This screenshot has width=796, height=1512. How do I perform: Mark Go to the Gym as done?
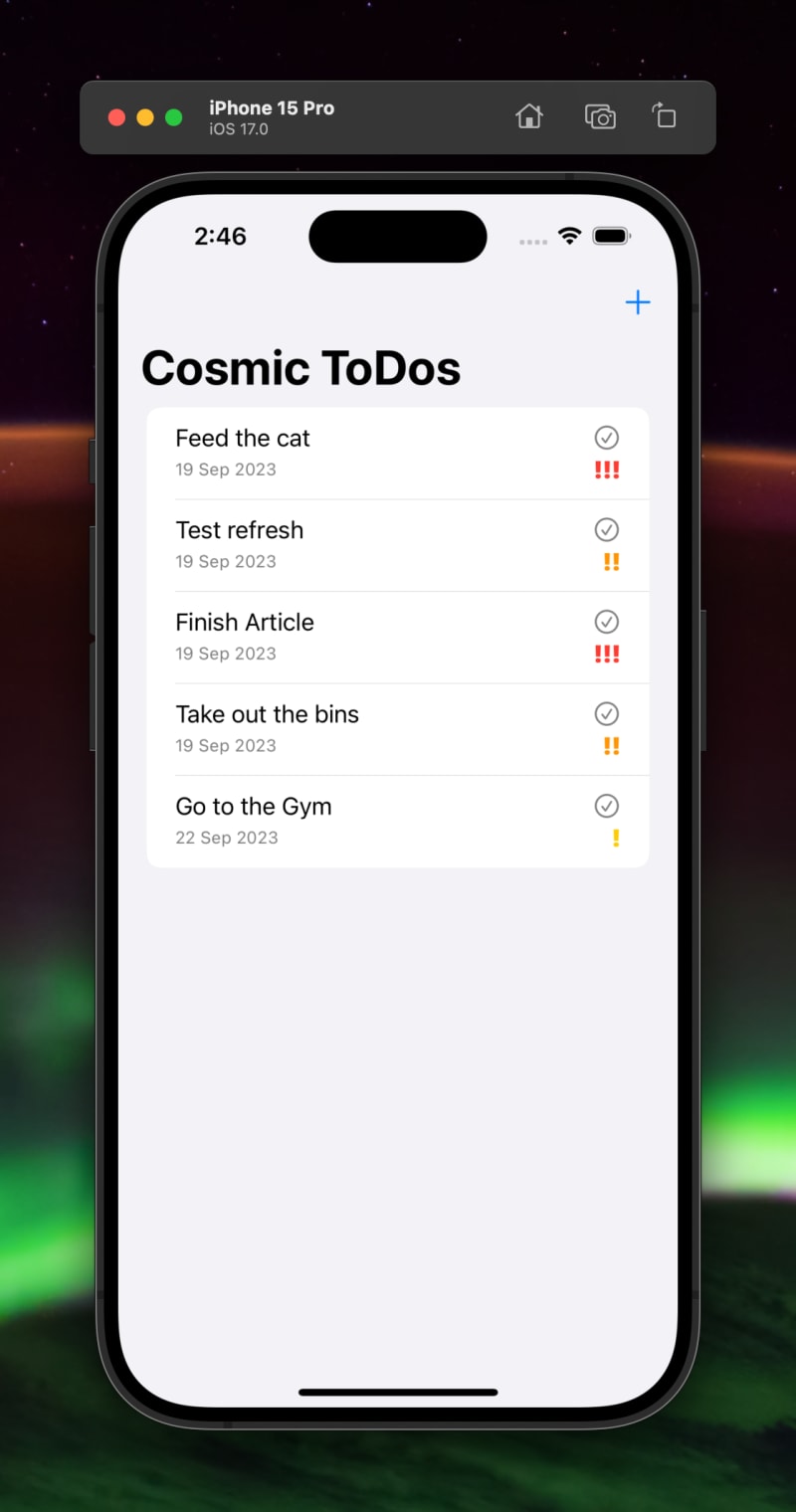[x=607, y=806]
